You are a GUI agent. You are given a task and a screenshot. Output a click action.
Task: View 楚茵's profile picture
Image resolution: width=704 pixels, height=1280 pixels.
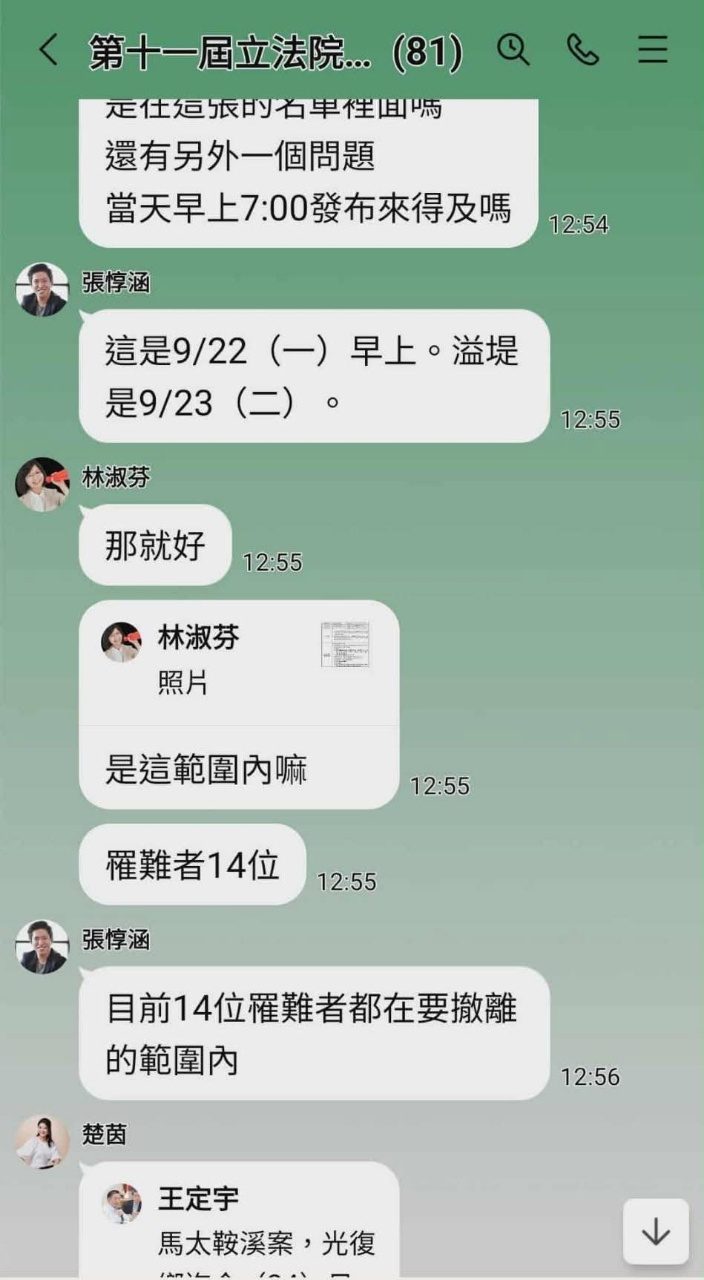click(x=42, y=1142)
